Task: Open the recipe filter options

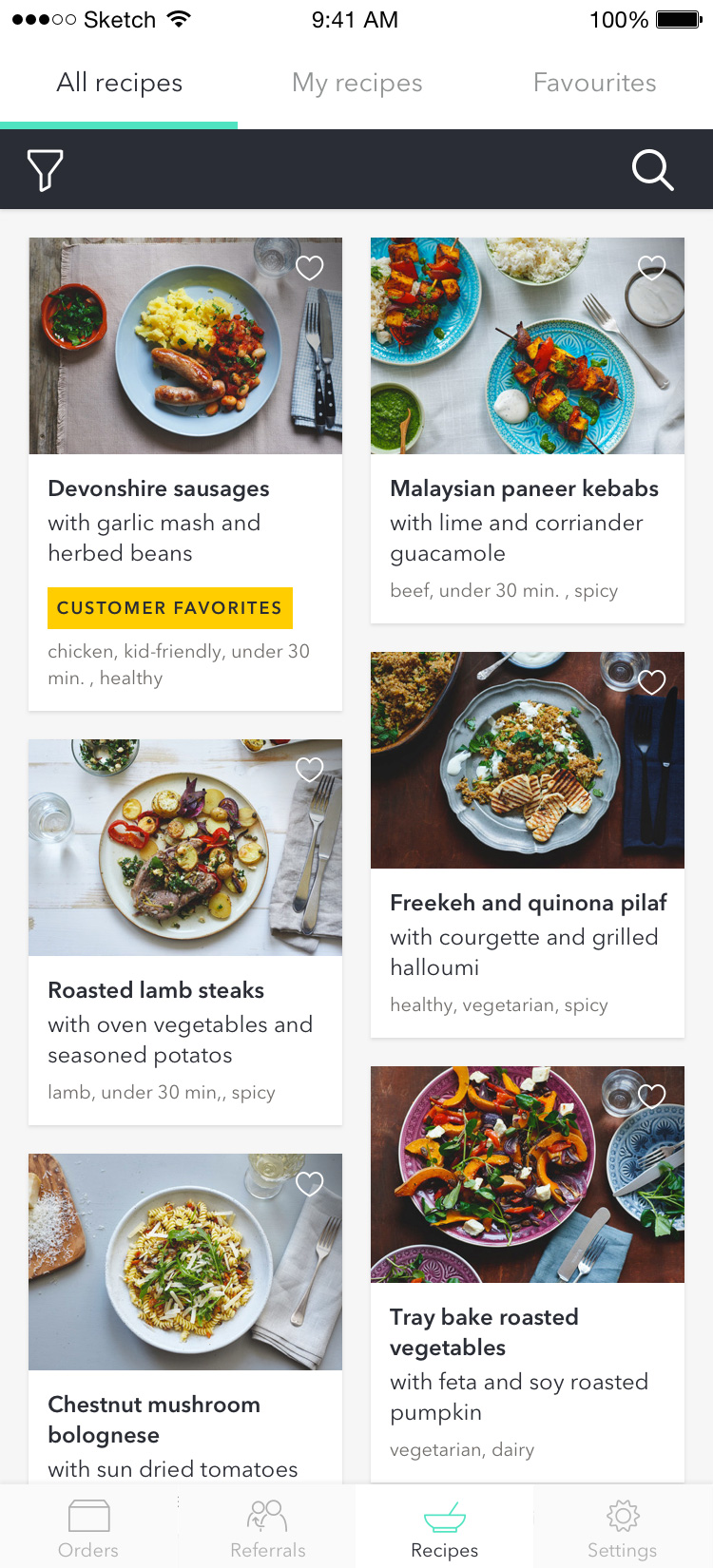Action: pyautogui.click(x=45, y=170)
